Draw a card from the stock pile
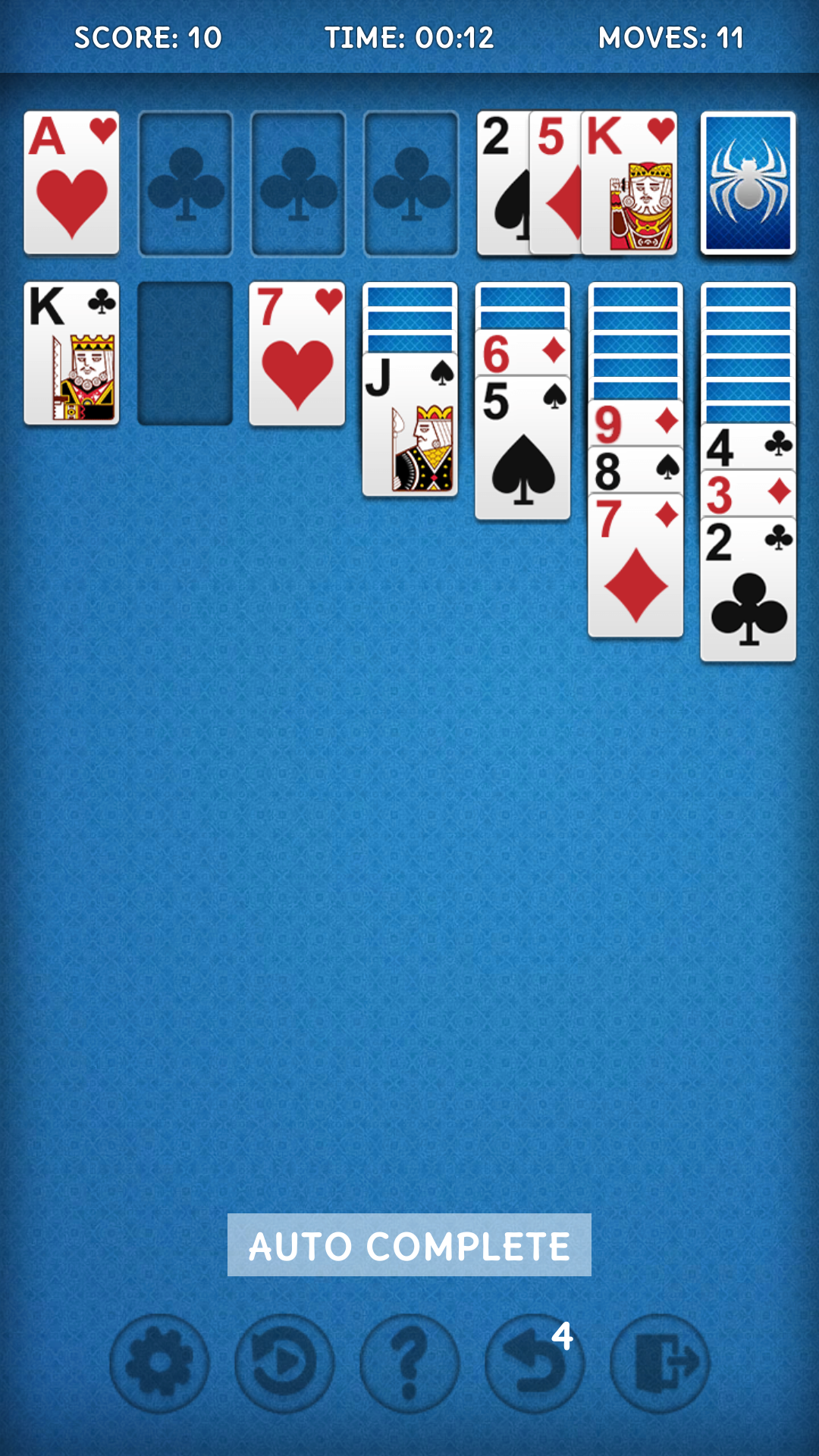The width and height of the screenshot is (819, 1456). 748,183
